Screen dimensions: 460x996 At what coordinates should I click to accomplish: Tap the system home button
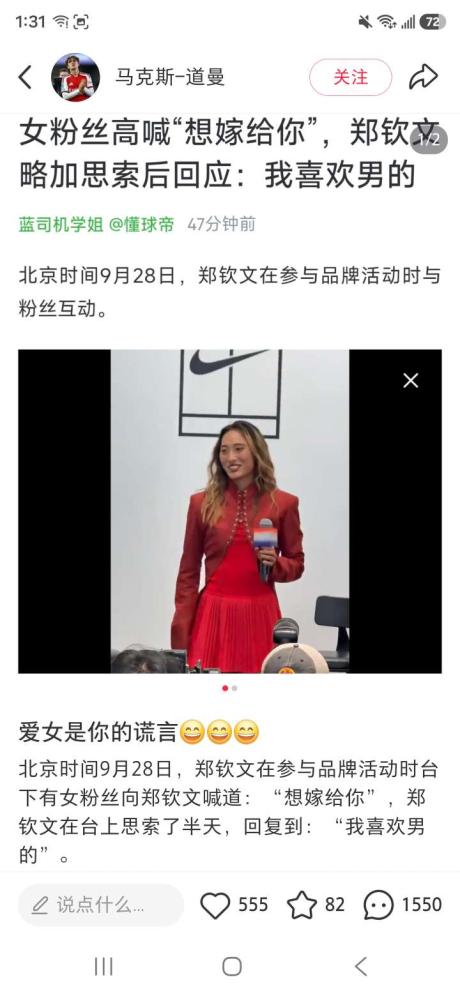click(232, 967)
